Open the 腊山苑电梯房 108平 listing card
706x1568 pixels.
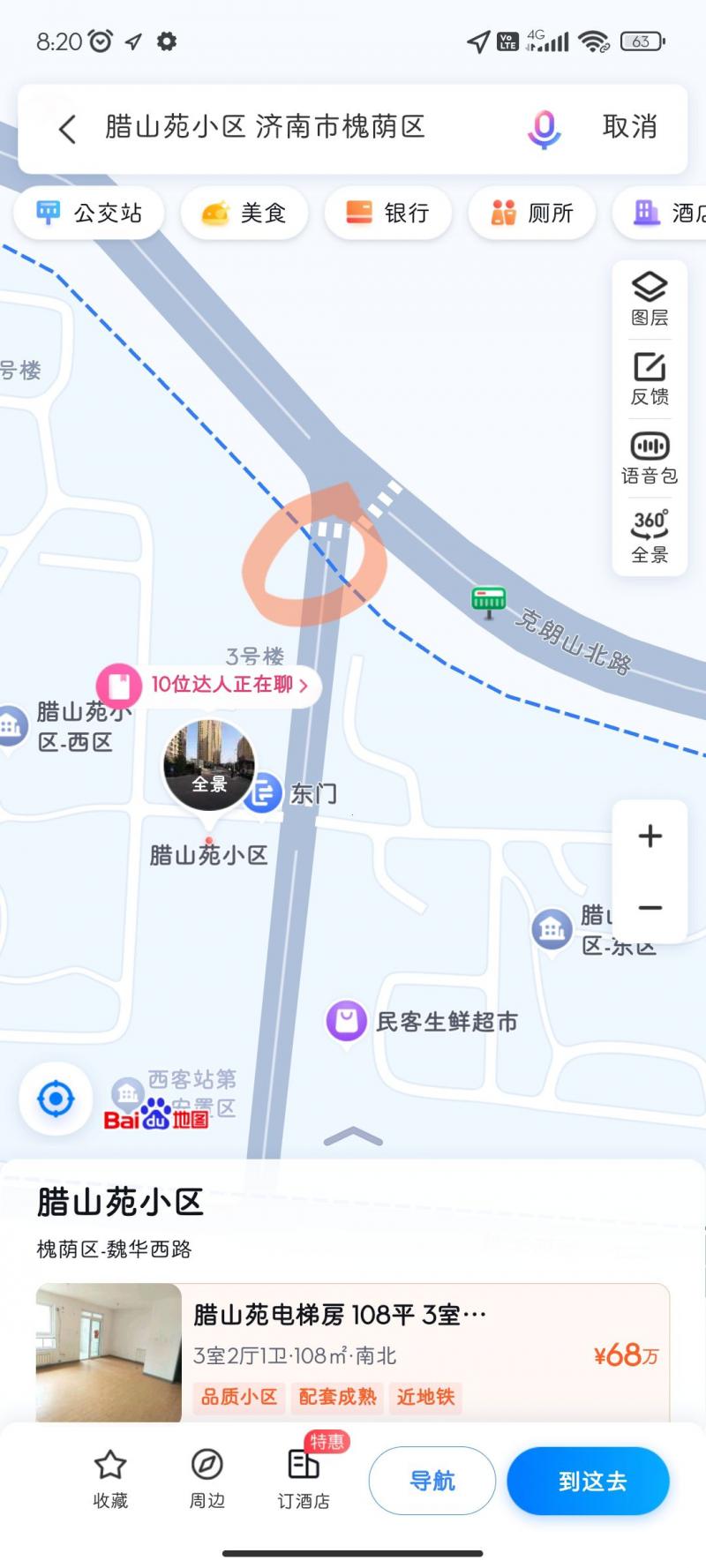click(352, 1352)
